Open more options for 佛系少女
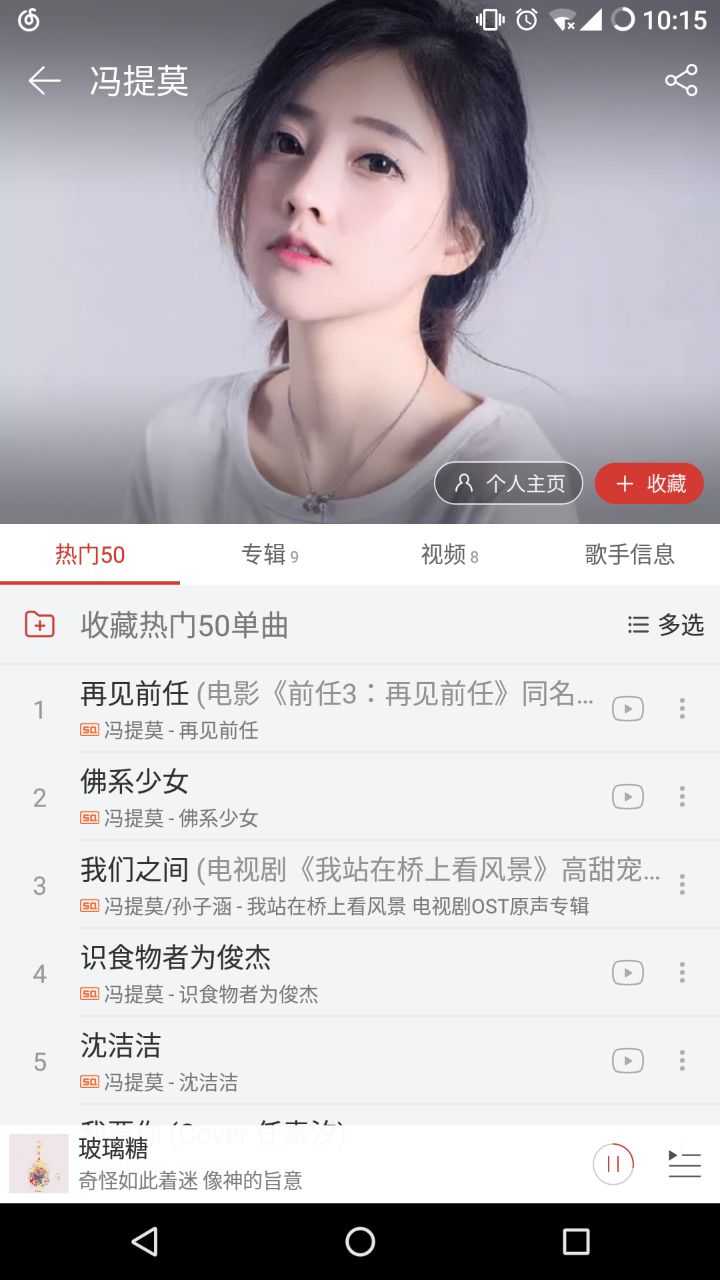Viewport: 720px width, 1280px height. pyautogui.click(x=682, y=797)
